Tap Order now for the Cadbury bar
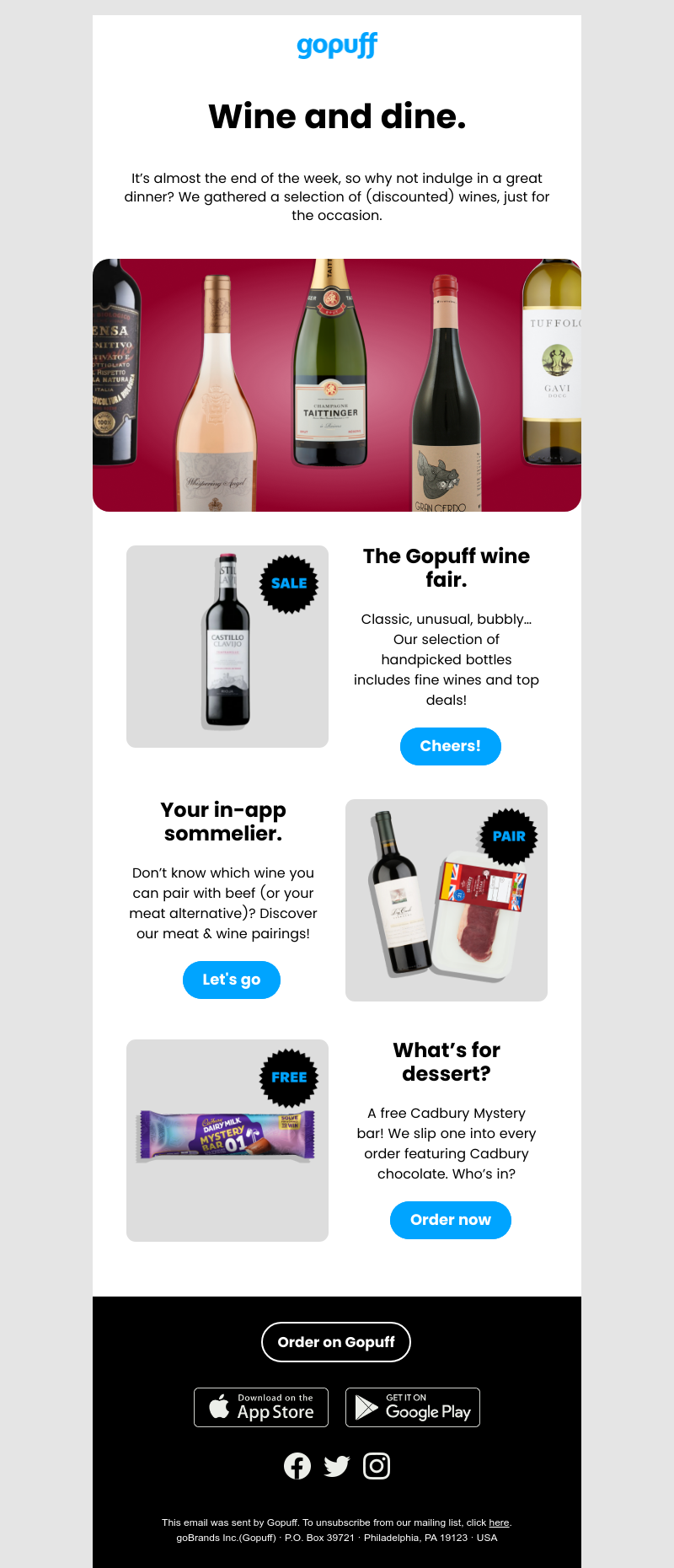 click(450, 1220)
